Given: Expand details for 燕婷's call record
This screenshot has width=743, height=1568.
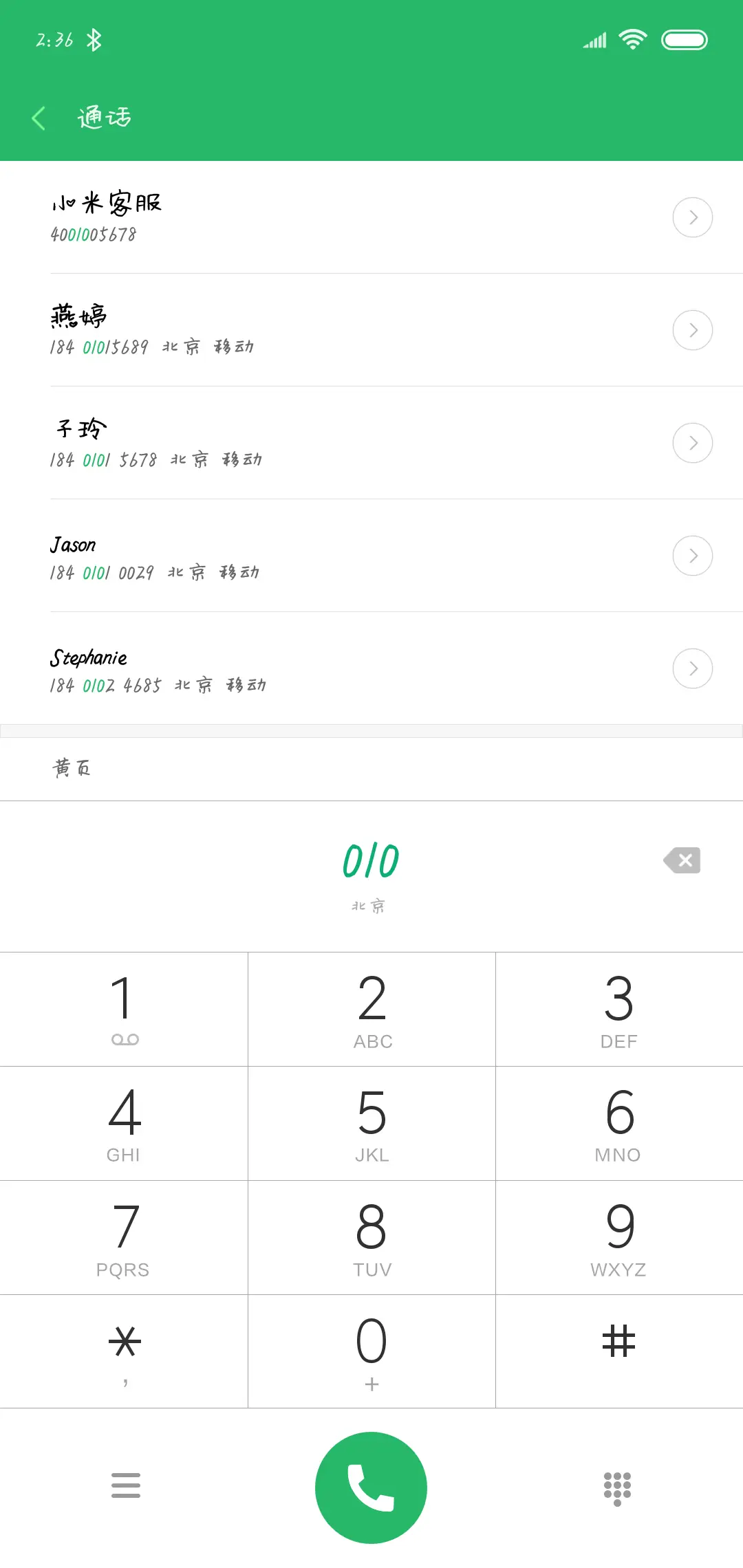Looking at the screenshot, I should tap(693, 330).
